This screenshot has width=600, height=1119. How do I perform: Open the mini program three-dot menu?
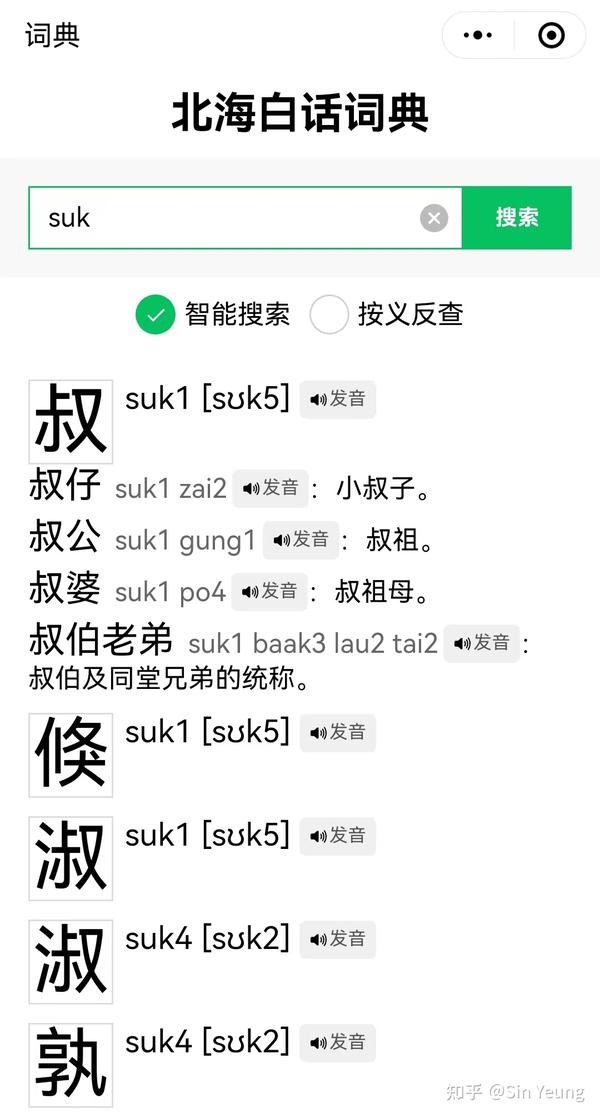pos(477,35)
